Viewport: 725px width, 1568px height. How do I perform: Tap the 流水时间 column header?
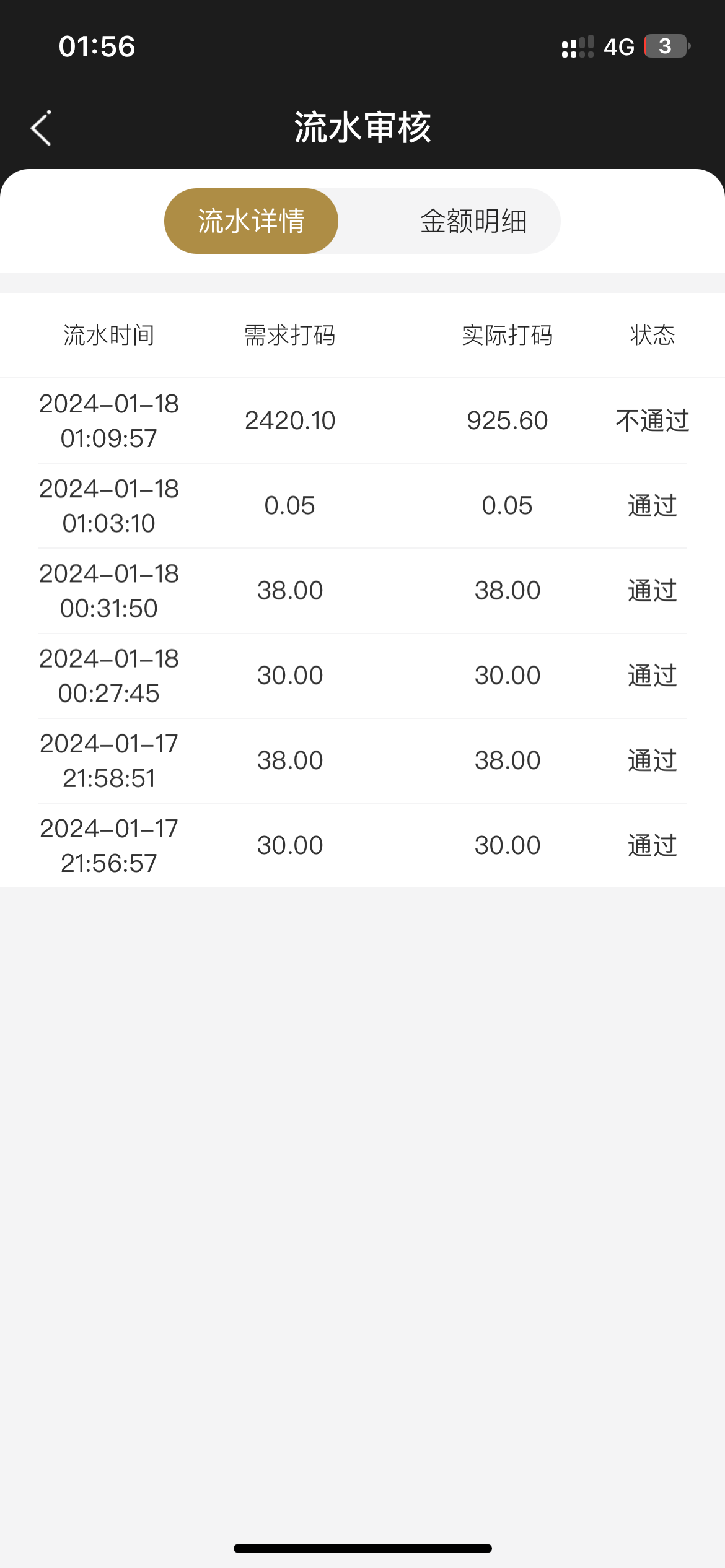pyautogui.click(x=108, y=335)
